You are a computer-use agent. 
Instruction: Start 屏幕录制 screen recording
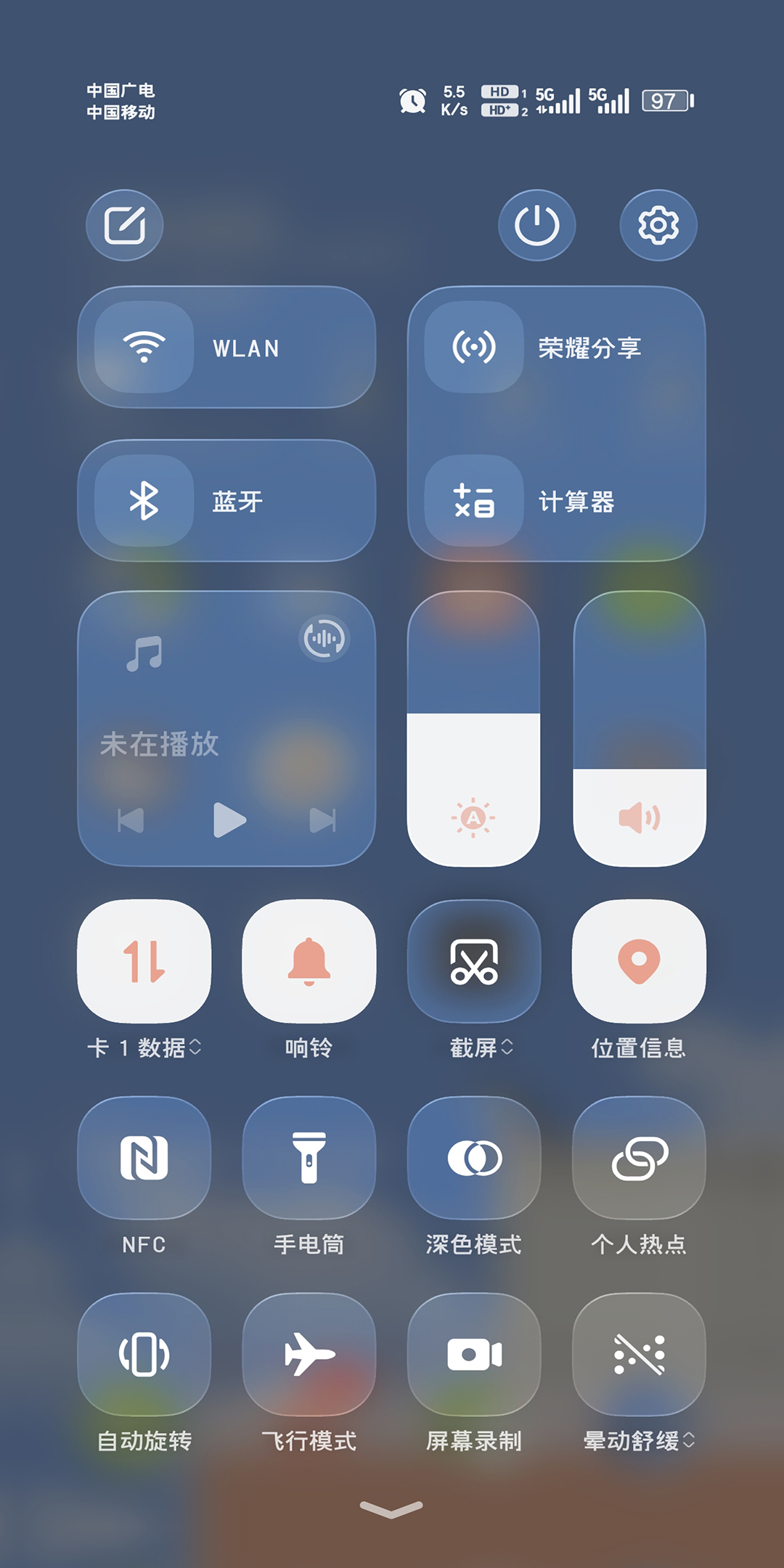click(474, 1355)
